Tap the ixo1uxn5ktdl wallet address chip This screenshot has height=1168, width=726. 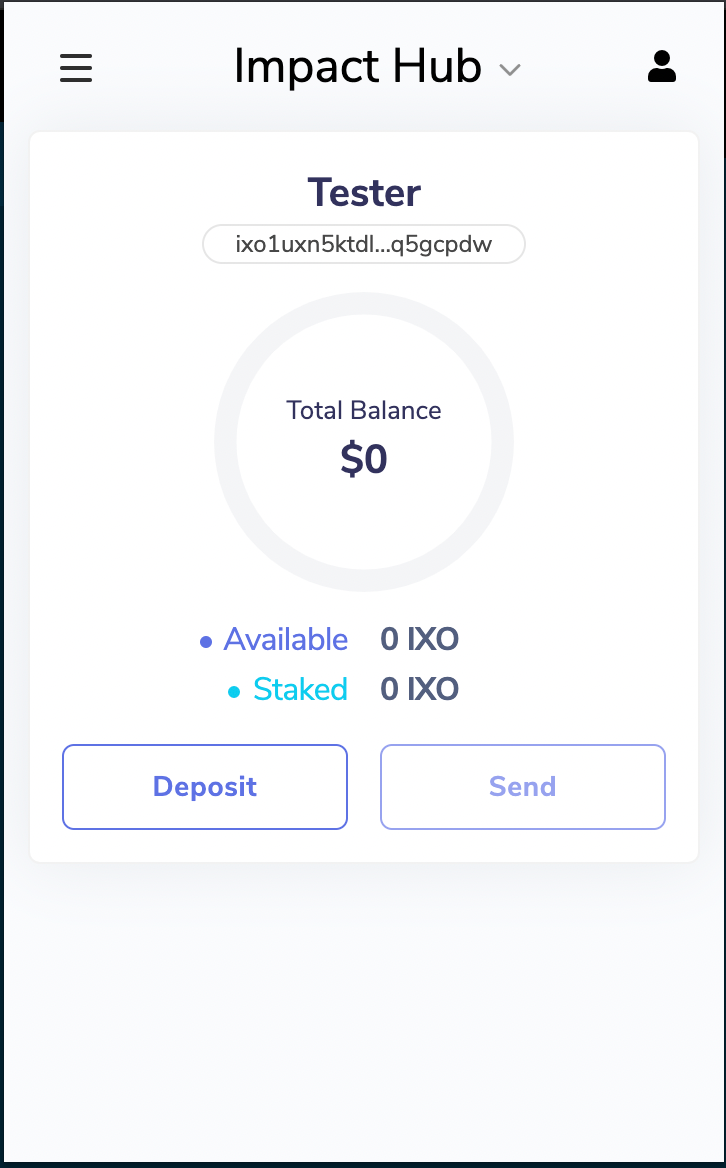[364, 244]
